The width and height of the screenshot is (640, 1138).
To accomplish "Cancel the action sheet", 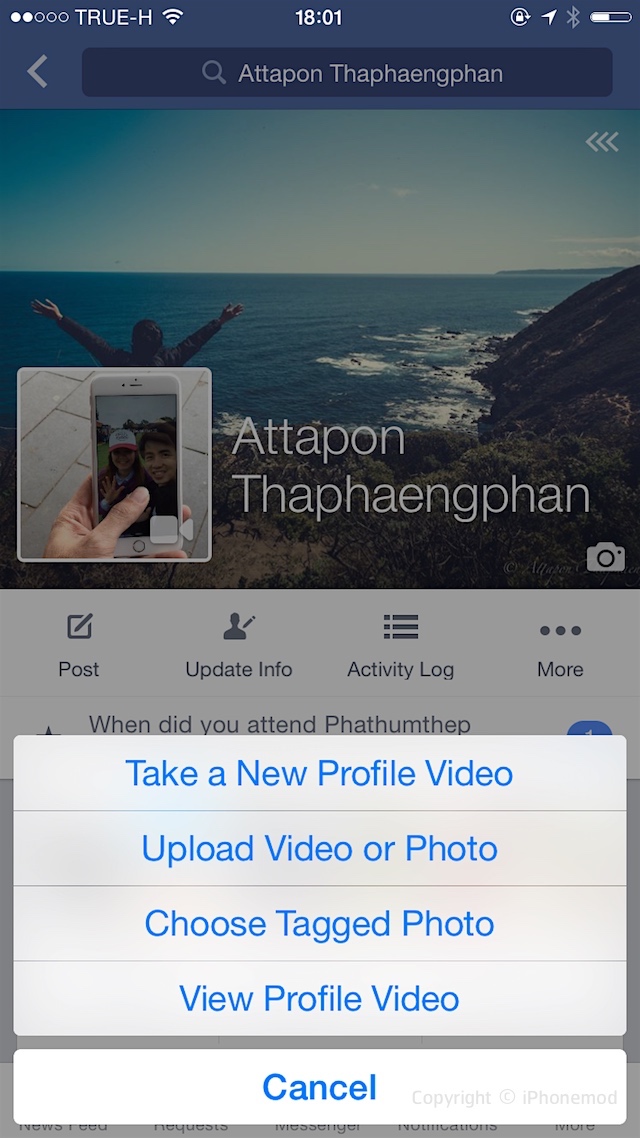I will tap(319, 1087).
